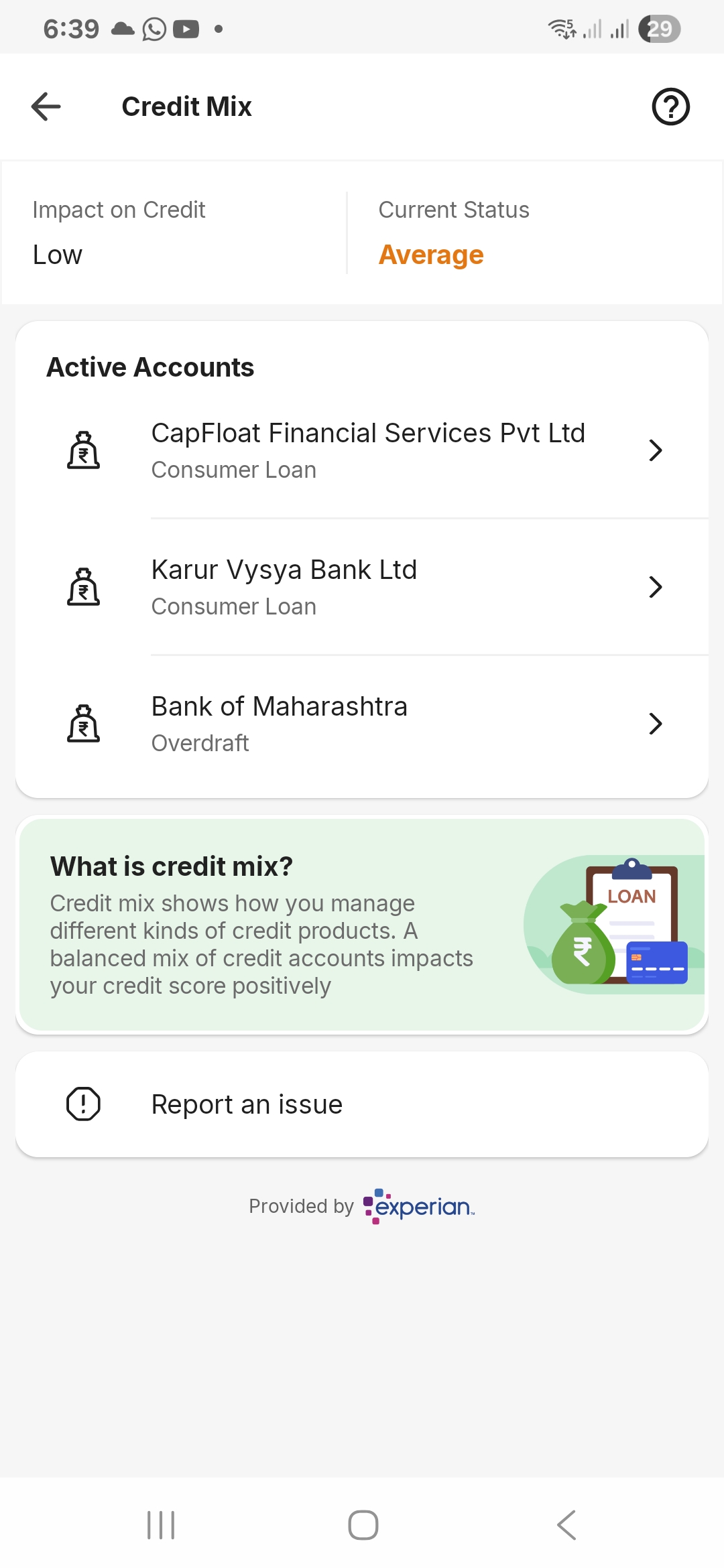Tap the system home button

(x=363, y=1525)
